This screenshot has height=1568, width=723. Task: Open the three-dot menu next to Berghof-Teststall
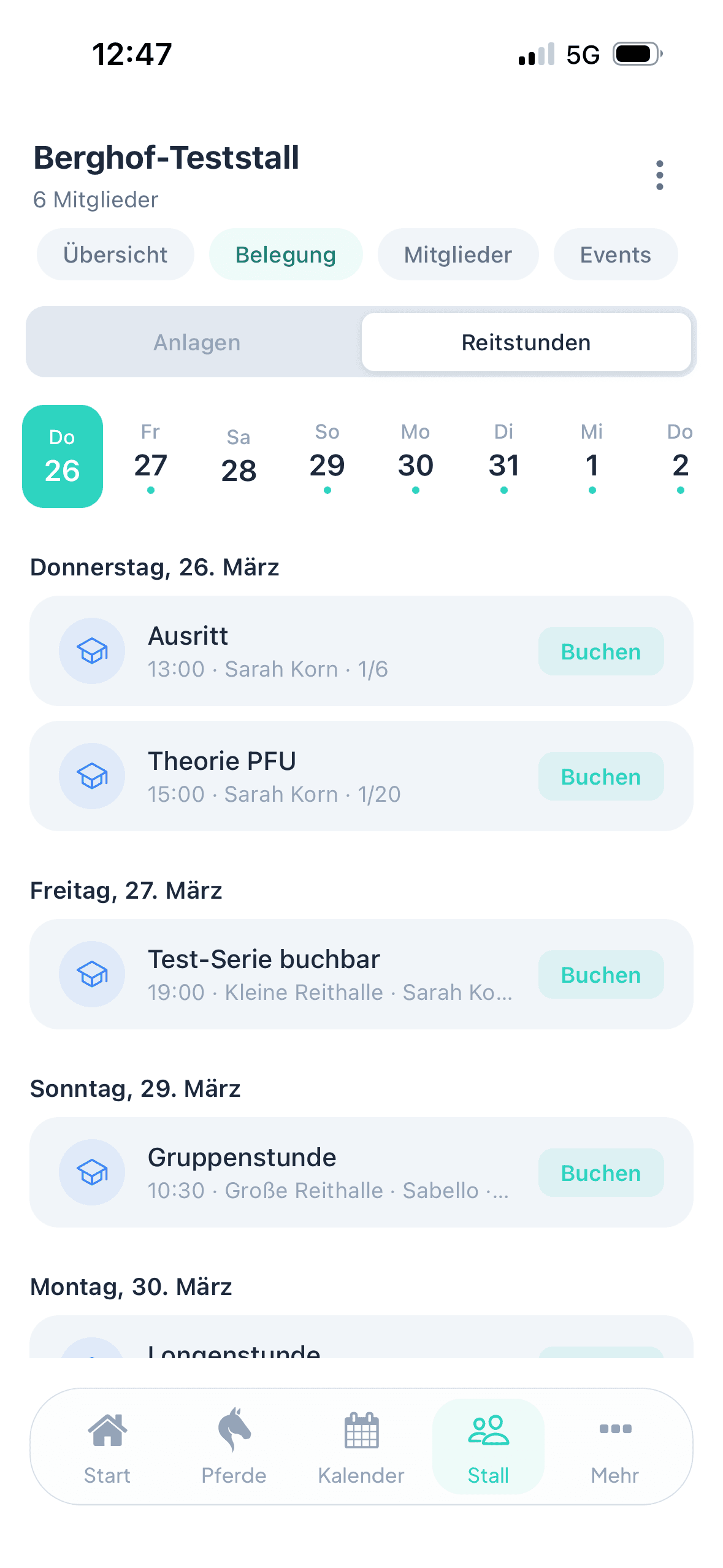tap(659, 175)
